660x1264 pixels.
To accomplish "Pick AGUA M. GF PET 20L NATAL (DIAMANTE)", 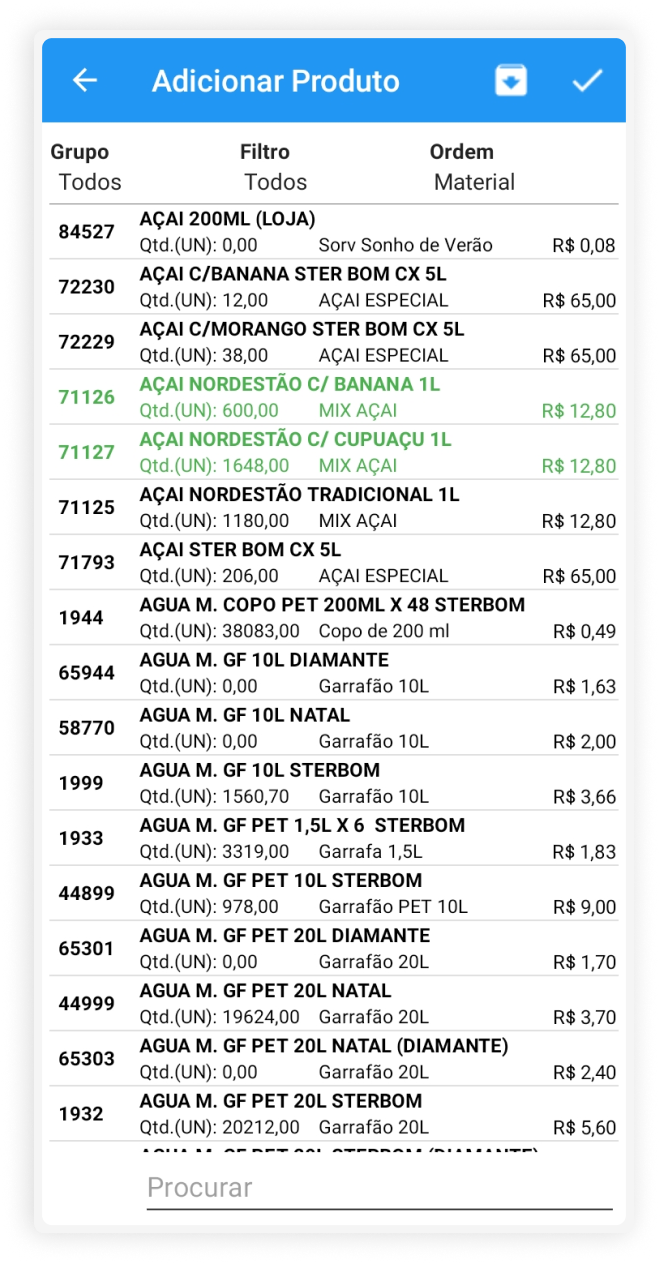I will tap(330, 1059).
